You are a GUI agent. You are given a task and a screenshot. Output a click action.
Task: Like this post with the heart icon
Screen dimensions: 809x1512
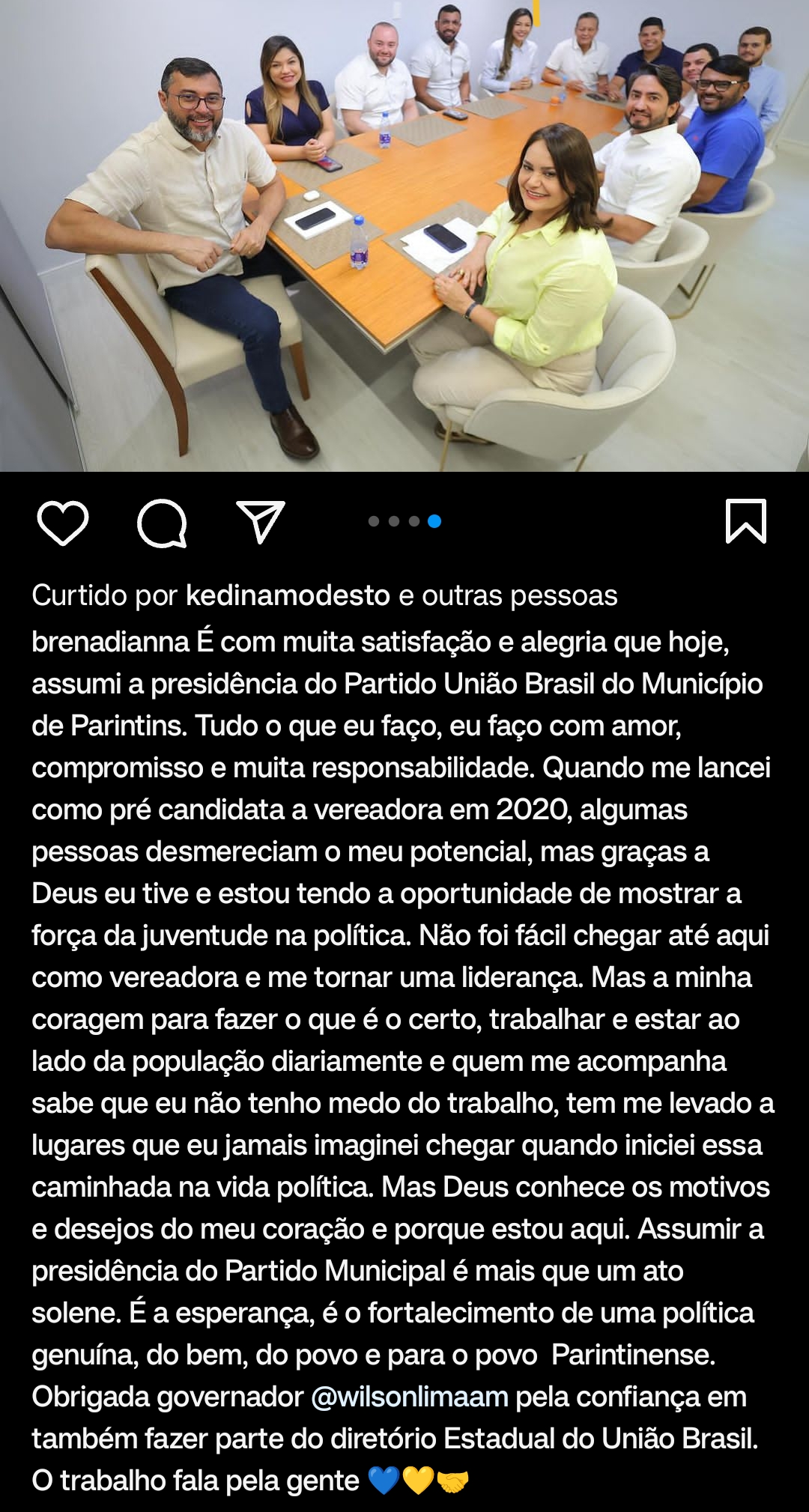click(x=63, y=522)
